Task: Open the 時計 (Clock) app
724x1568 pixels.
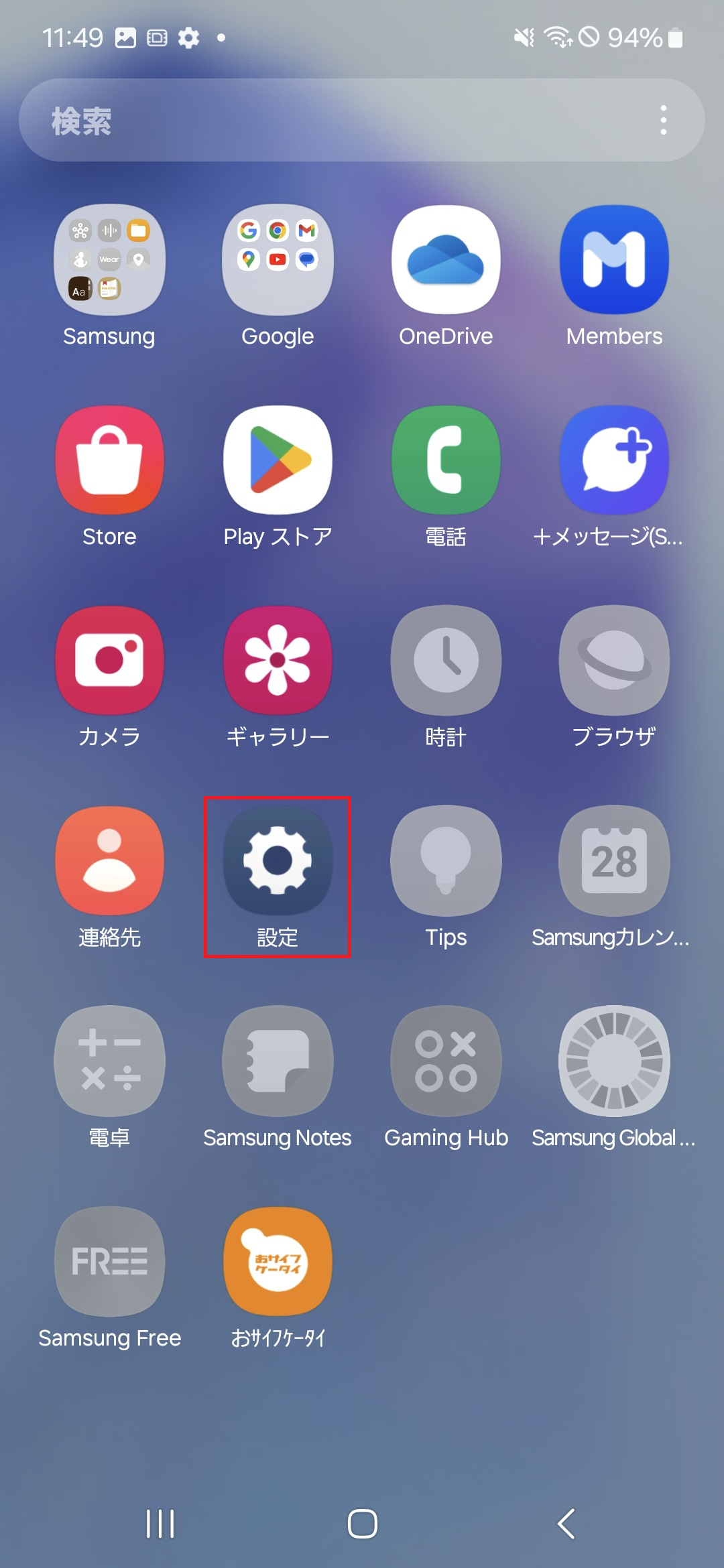Action: point(445,660)
